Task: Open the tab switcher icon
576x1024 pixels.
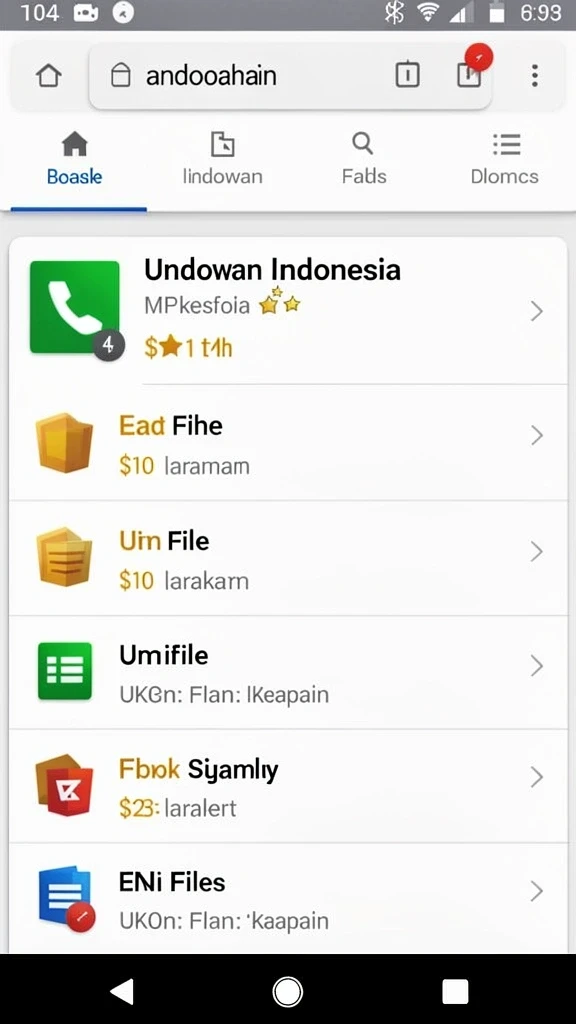Action: click(x=408, y=75)
